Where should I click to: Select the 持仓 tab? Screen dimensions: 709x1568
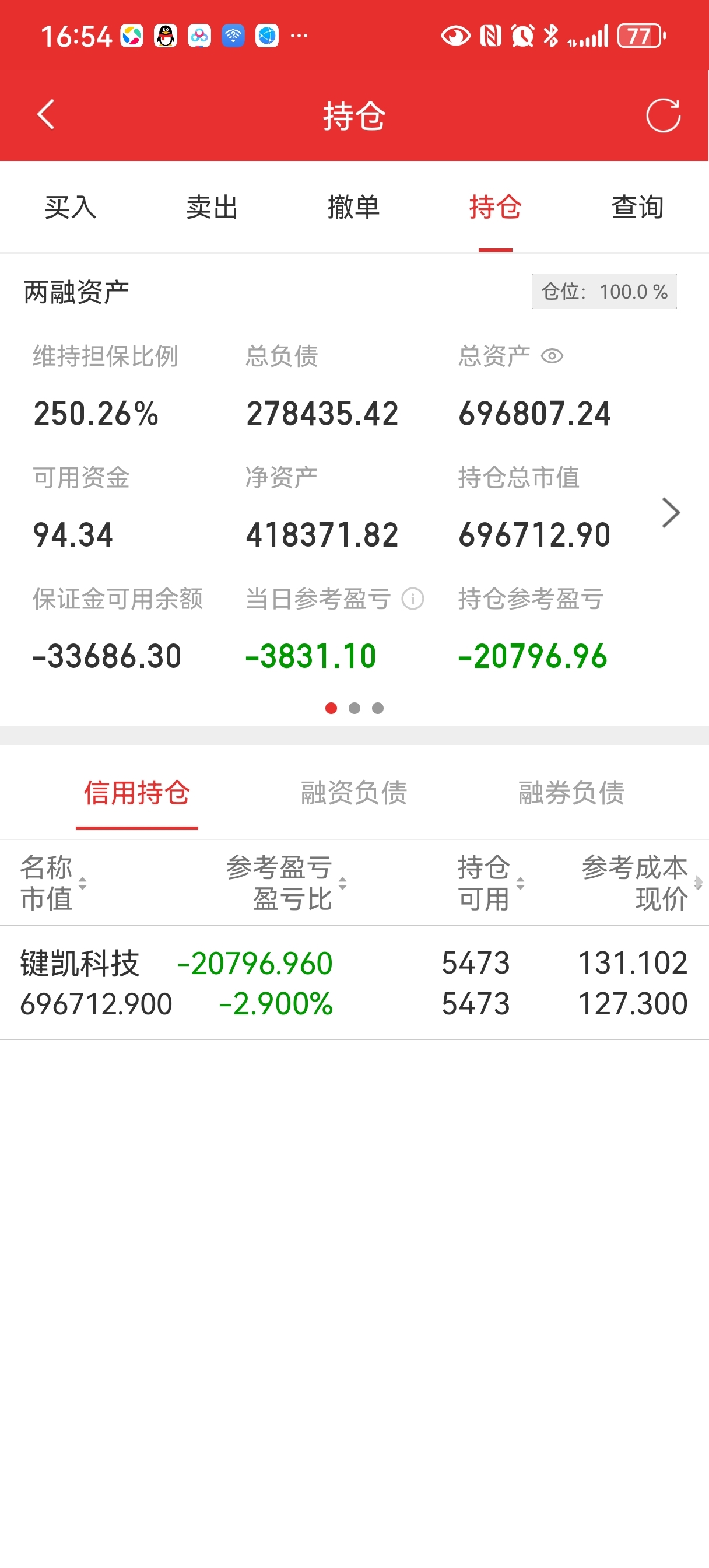click(496, 208)
